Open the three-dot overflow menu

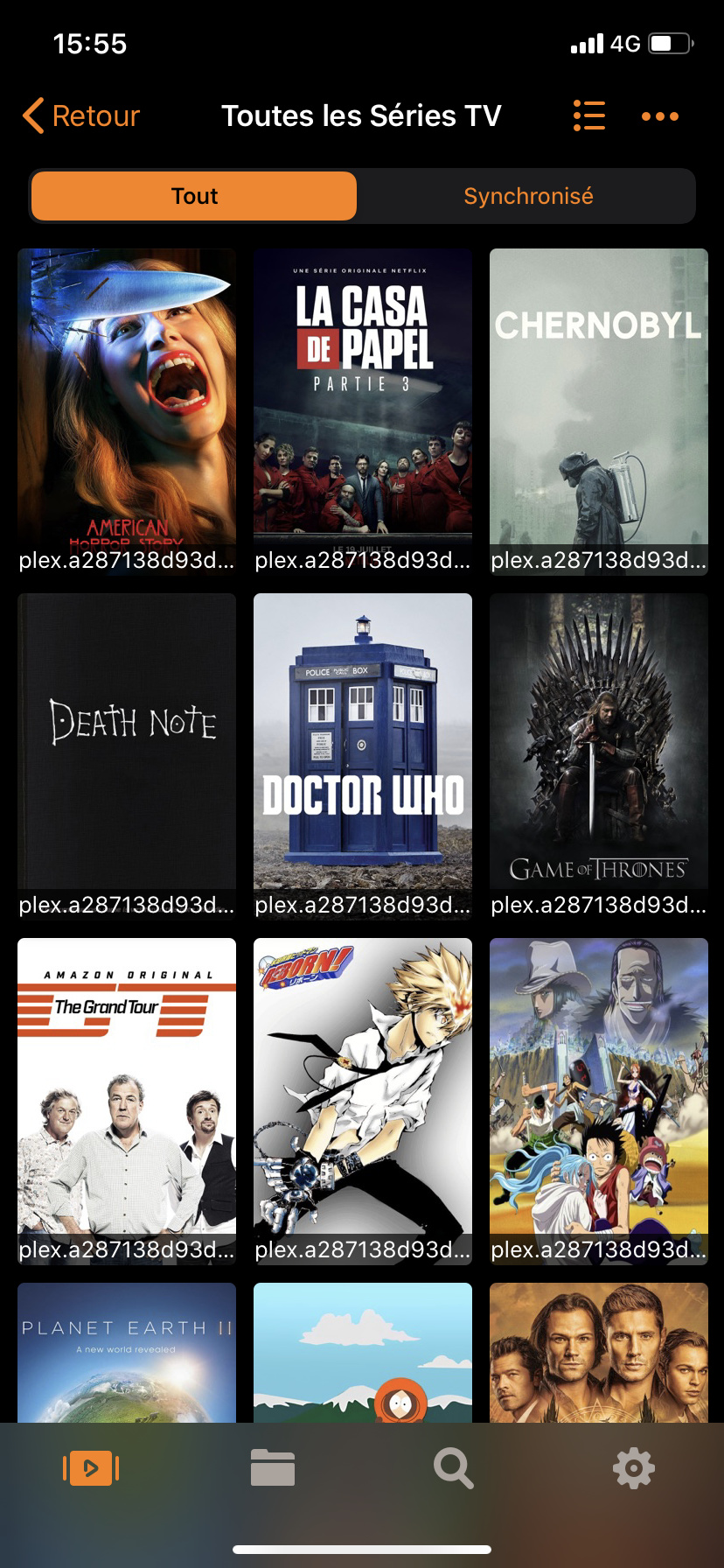pyautogui.click(x=659, y=116)
